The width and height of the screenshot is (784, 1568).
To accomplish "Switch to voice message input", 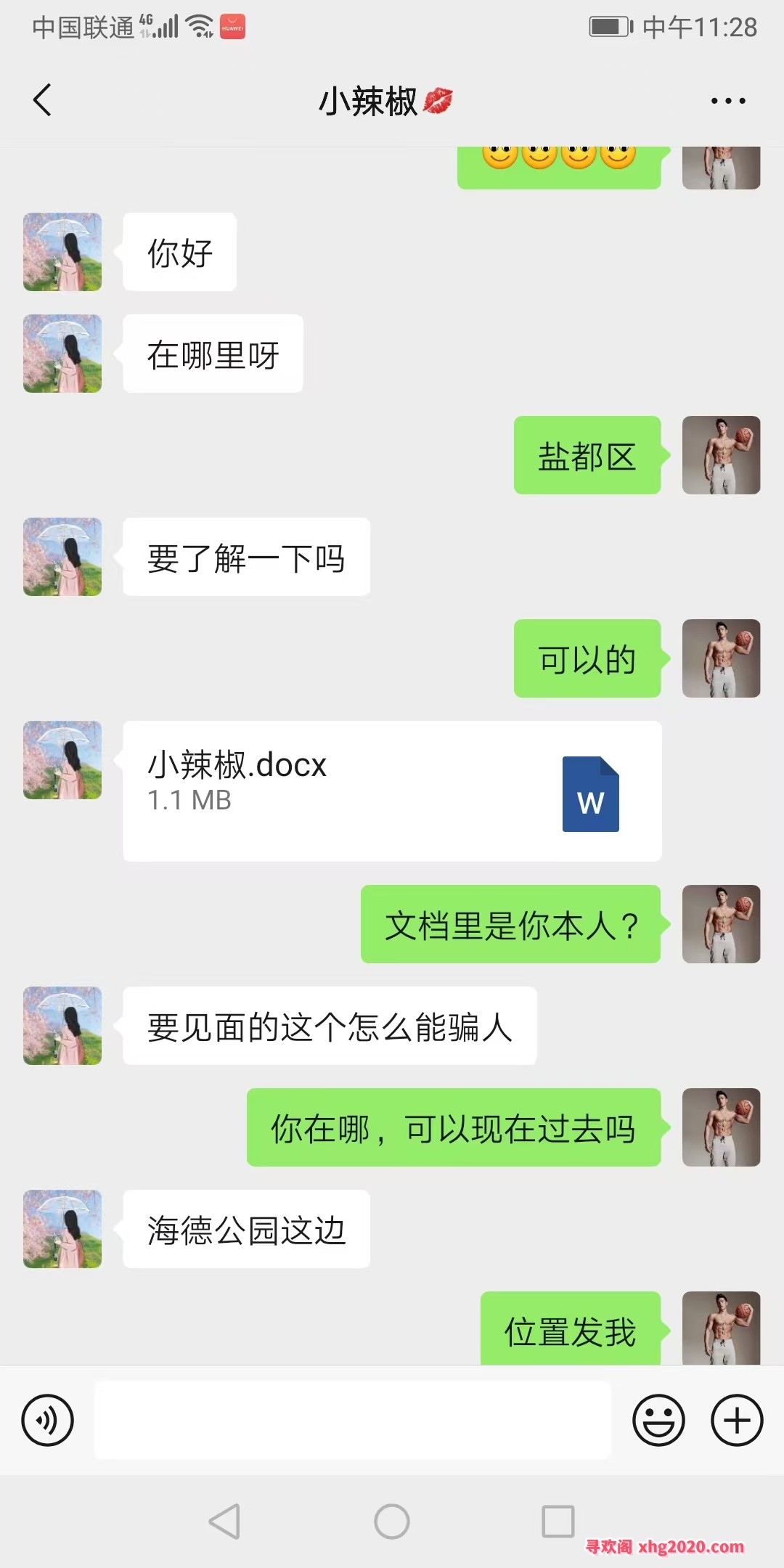I will (x=48, y=1420).
